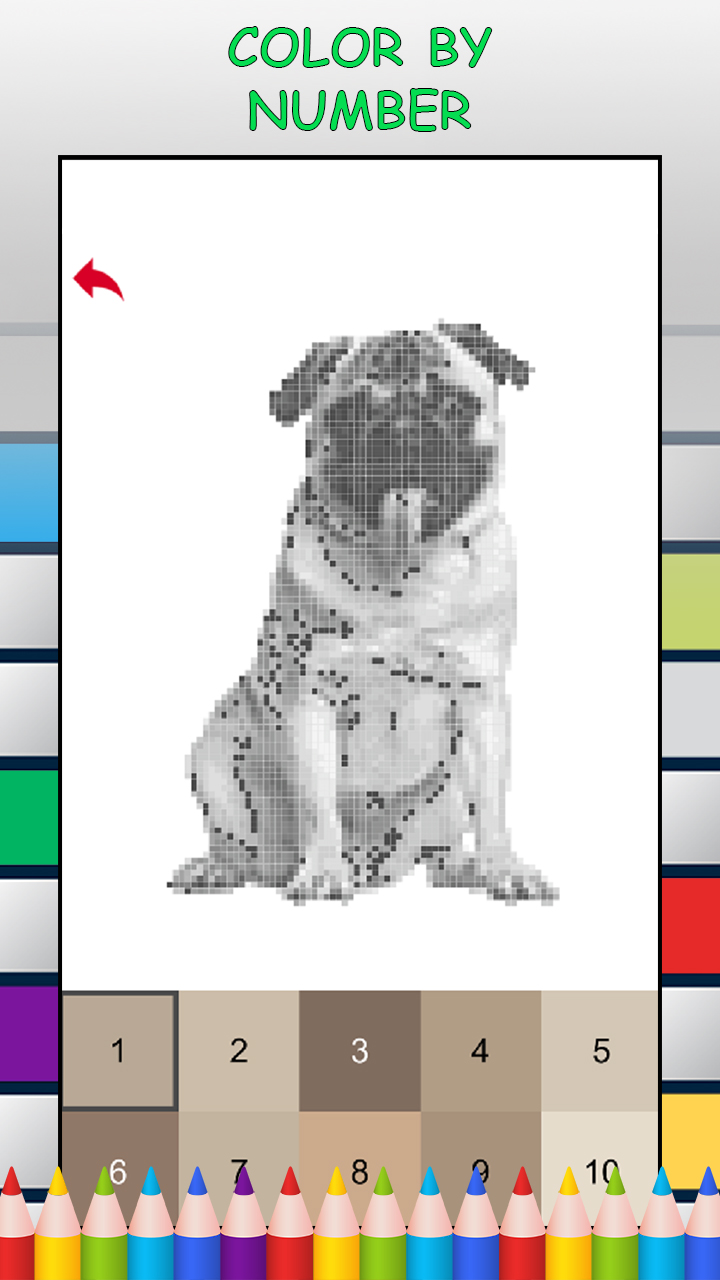This screenshot has width=720, height=1280.
Task: Click the red bar on the right edge
Action: click(690, 925)
